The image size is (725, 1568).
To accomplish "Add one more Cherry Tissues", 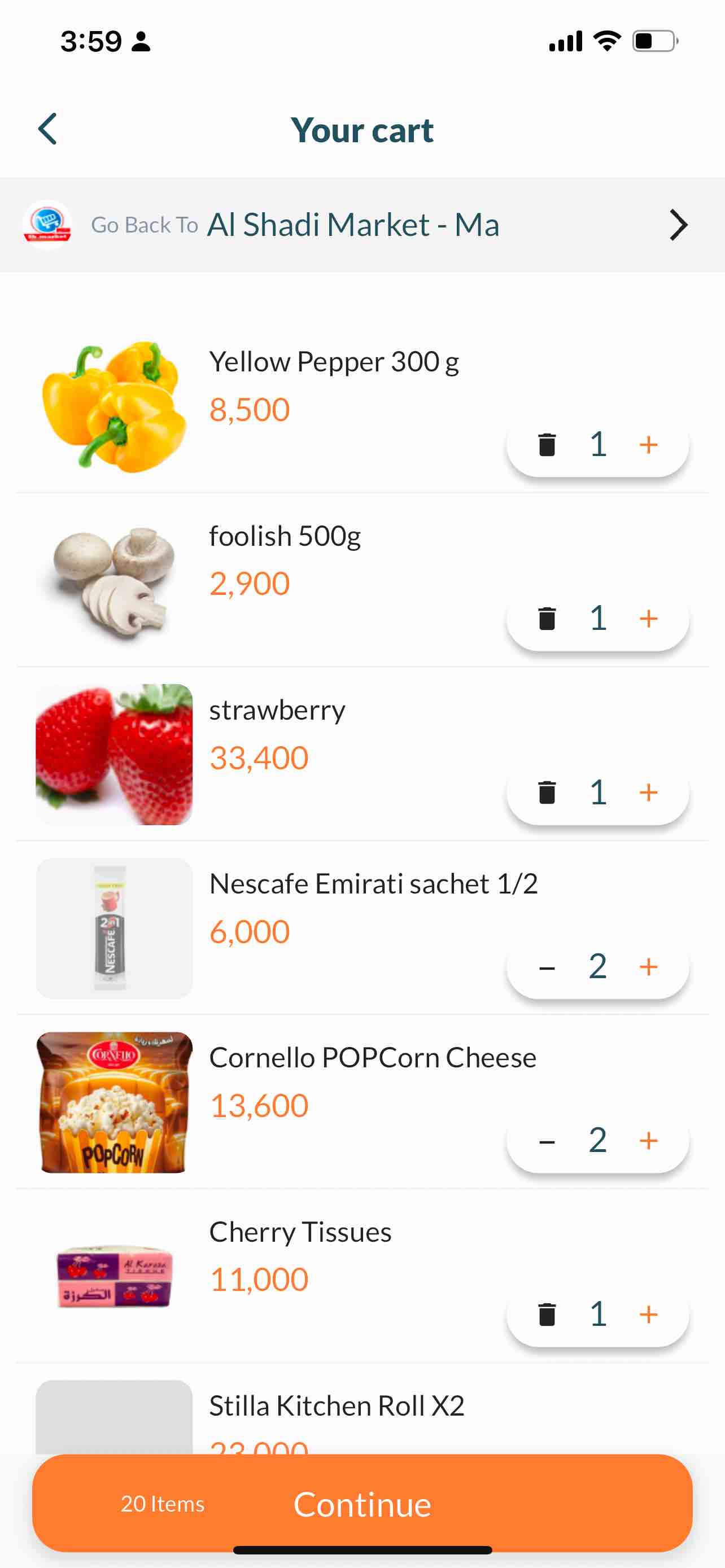I will (x=648, y=1315).
